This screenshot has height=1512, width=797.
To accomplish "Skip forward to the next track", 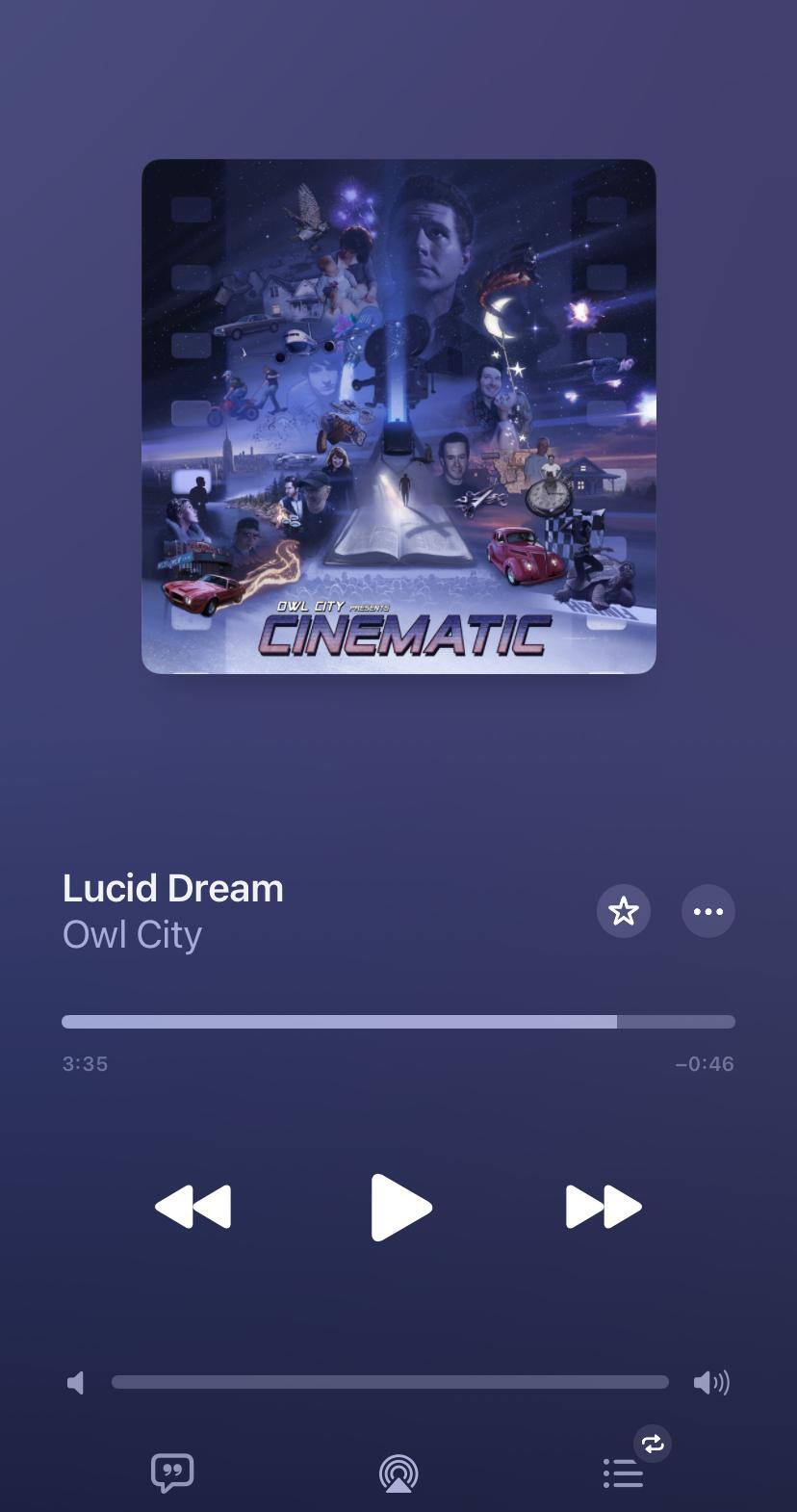I will pyautogui.click(x=604, y=1207).
